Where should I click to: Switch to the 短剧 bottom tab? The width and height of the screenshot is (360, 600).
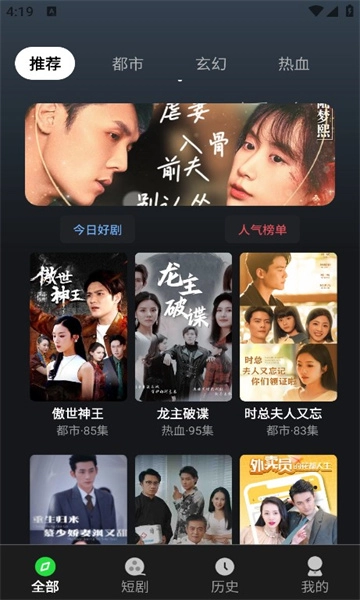(x=135, y=575)
